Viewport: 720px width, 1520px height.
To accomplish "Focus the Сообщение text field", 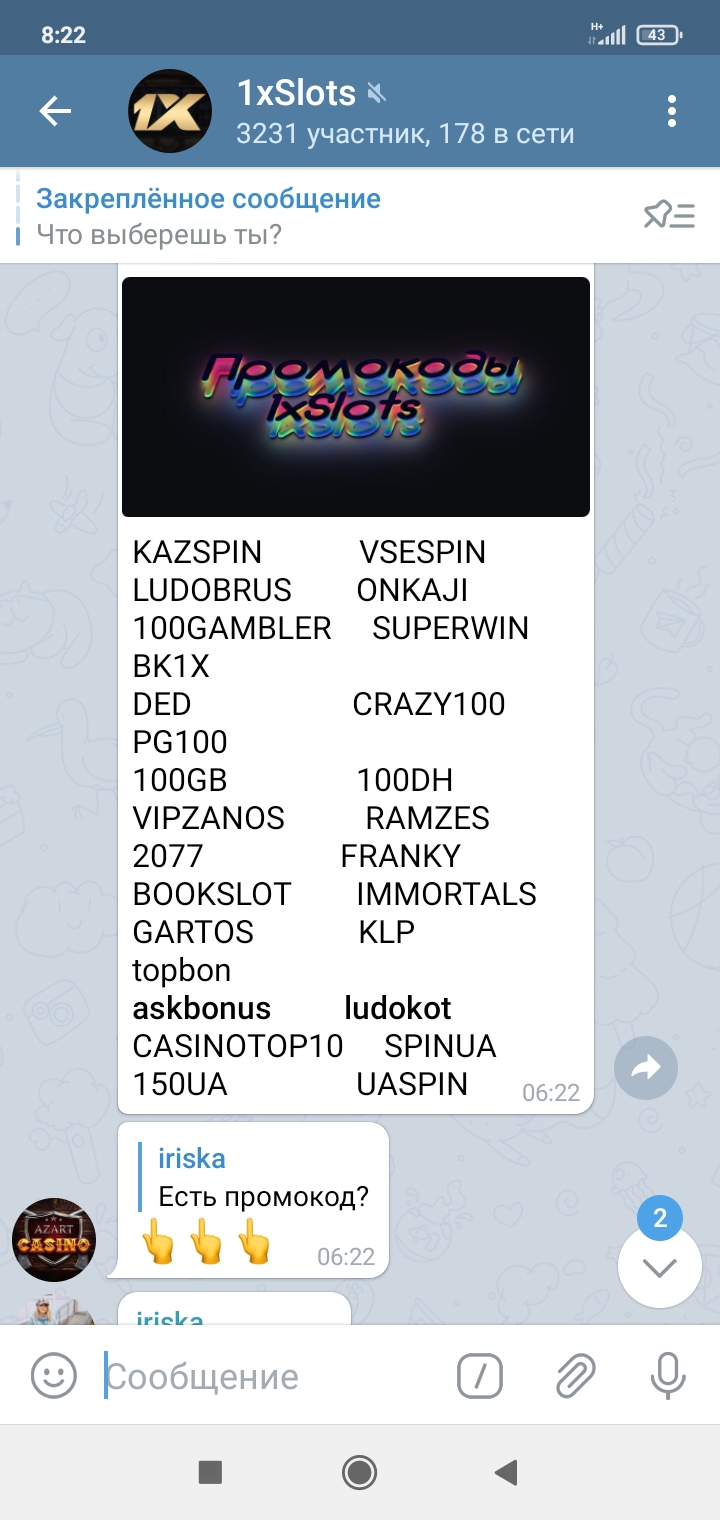I will (x=270, y=1376).
